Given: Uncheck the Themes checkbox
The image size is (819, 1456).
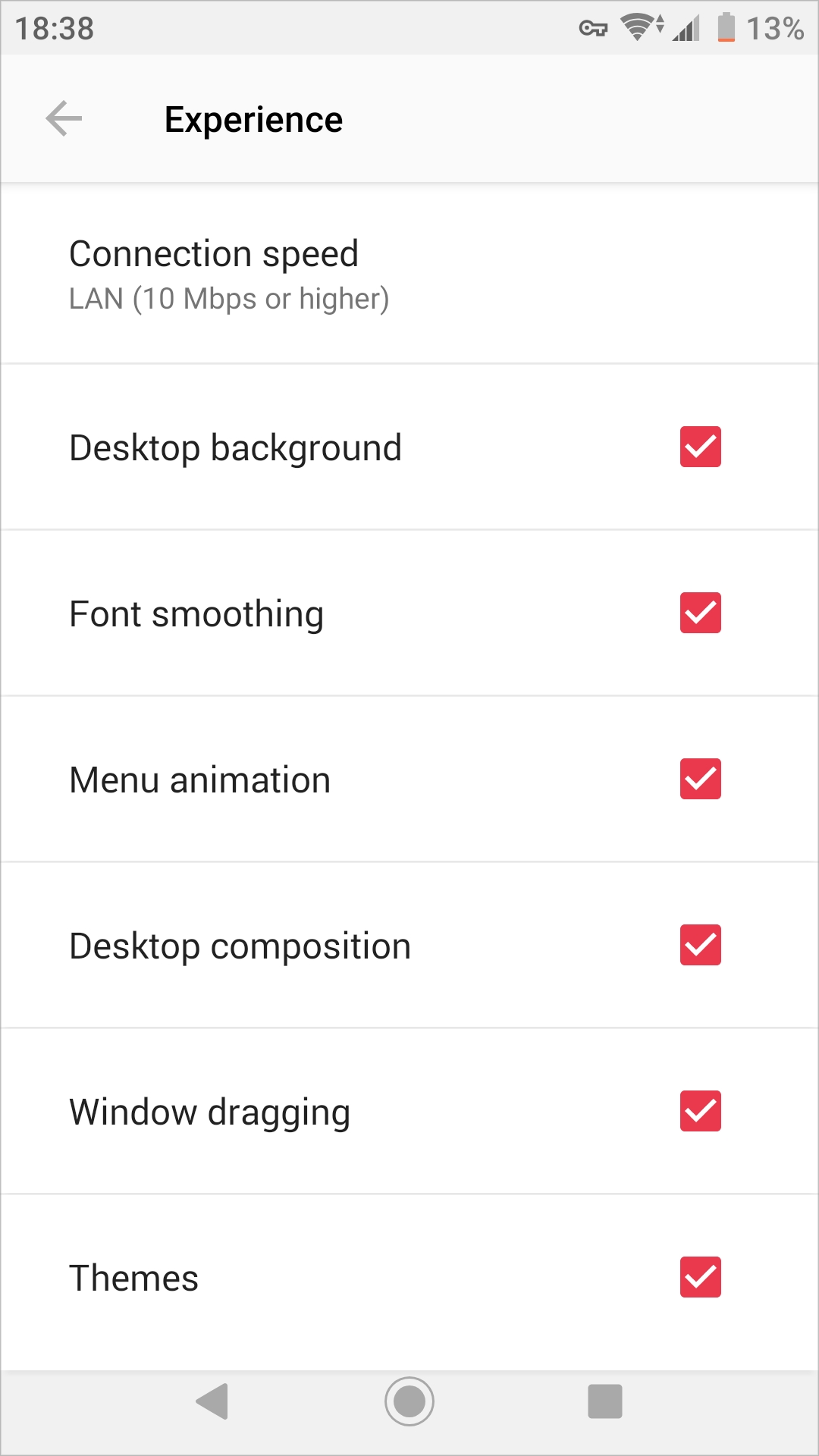Looking at the screenshot, I should [x=700, y=1277].
